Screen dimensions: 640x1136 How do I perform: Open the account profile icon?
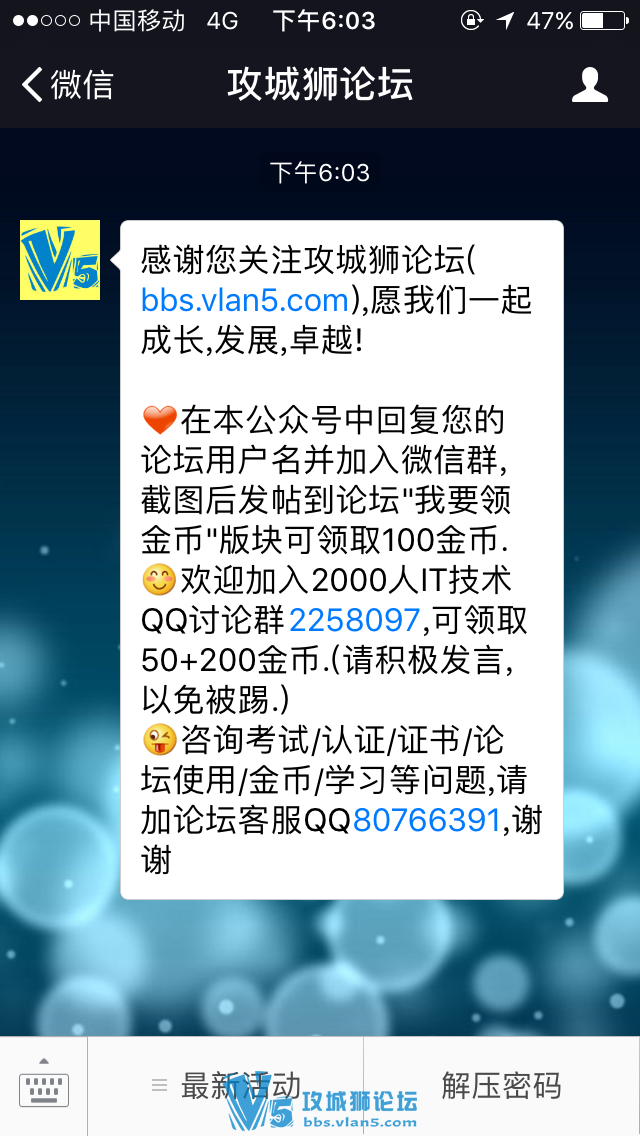590,85
